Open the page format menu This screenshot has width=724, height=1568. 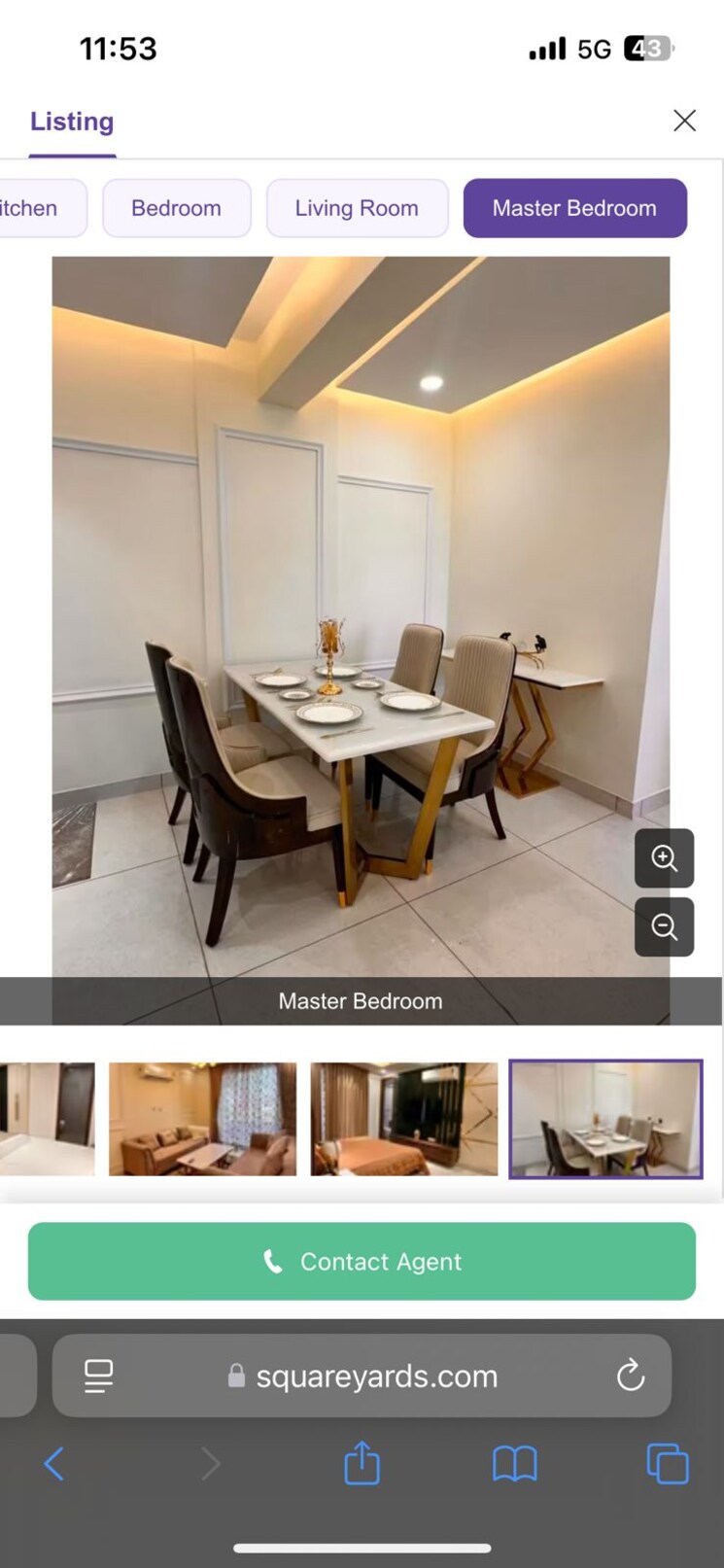pyautogui.click(x=98, y=1376)
